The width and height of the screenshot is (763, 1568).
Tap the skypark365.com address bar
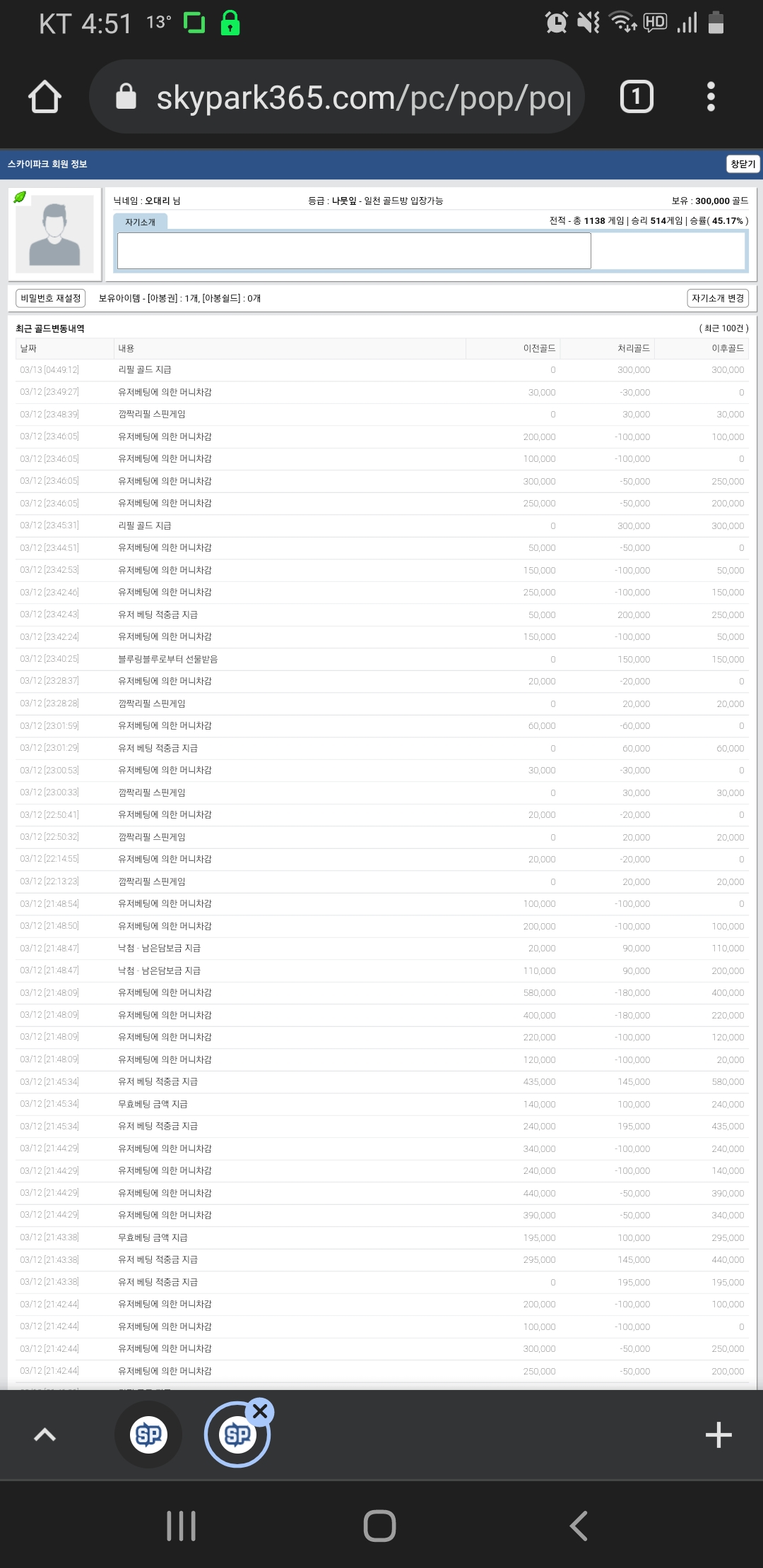[337, 97]
